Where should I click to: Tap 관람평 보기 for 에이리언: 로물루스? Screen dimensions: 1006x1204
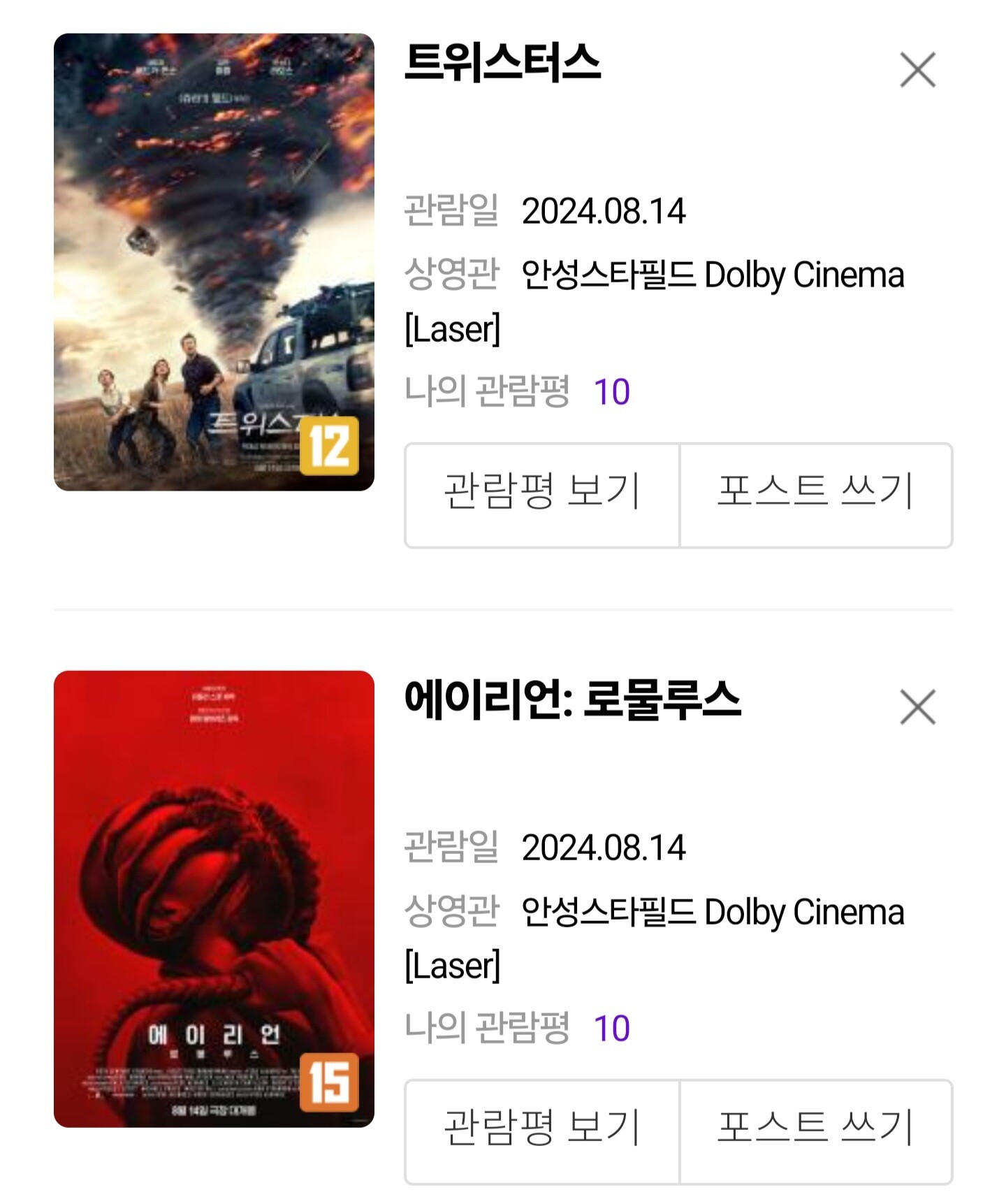pyautogui.click(x=542, y=1132)
